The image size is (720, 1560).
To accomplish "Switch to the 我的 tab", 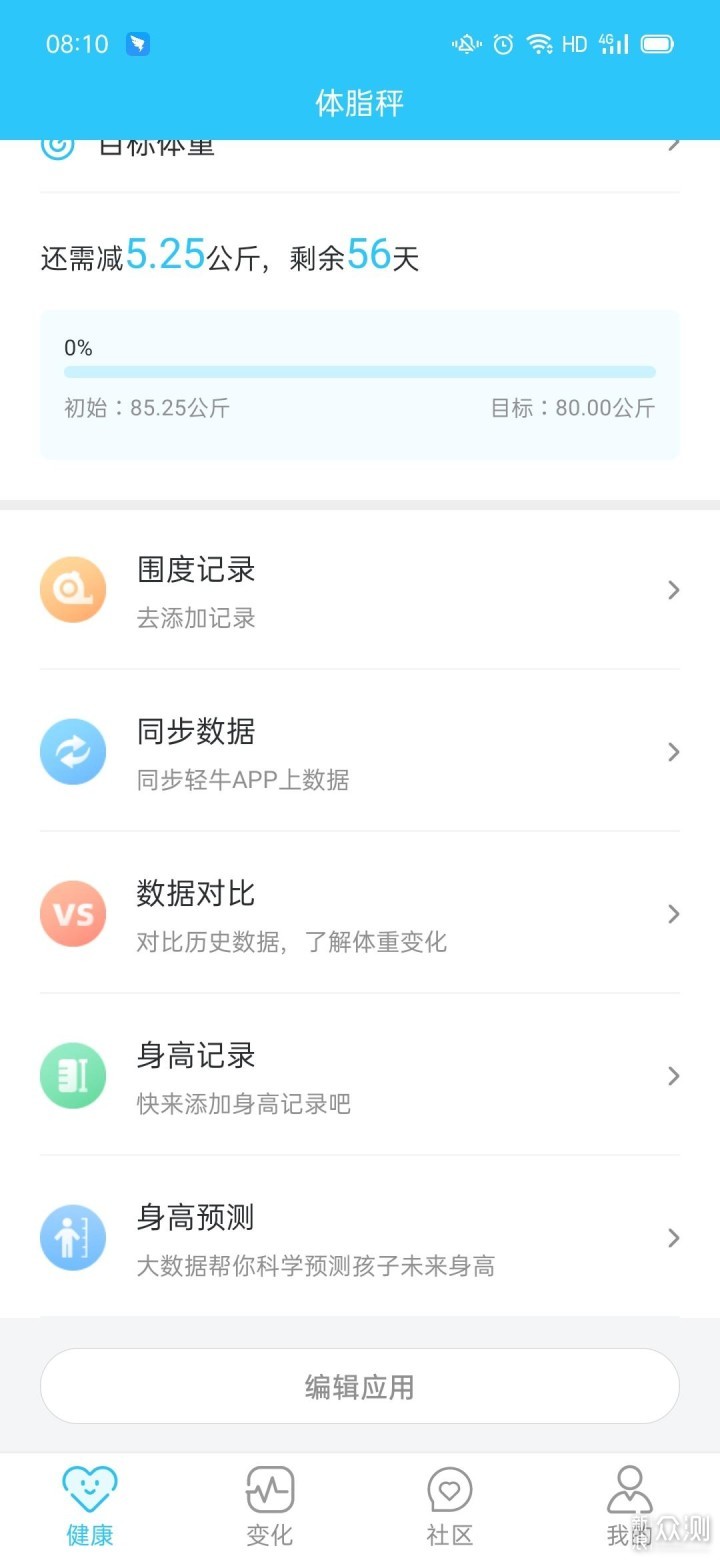I will (x=630, y=1506).
